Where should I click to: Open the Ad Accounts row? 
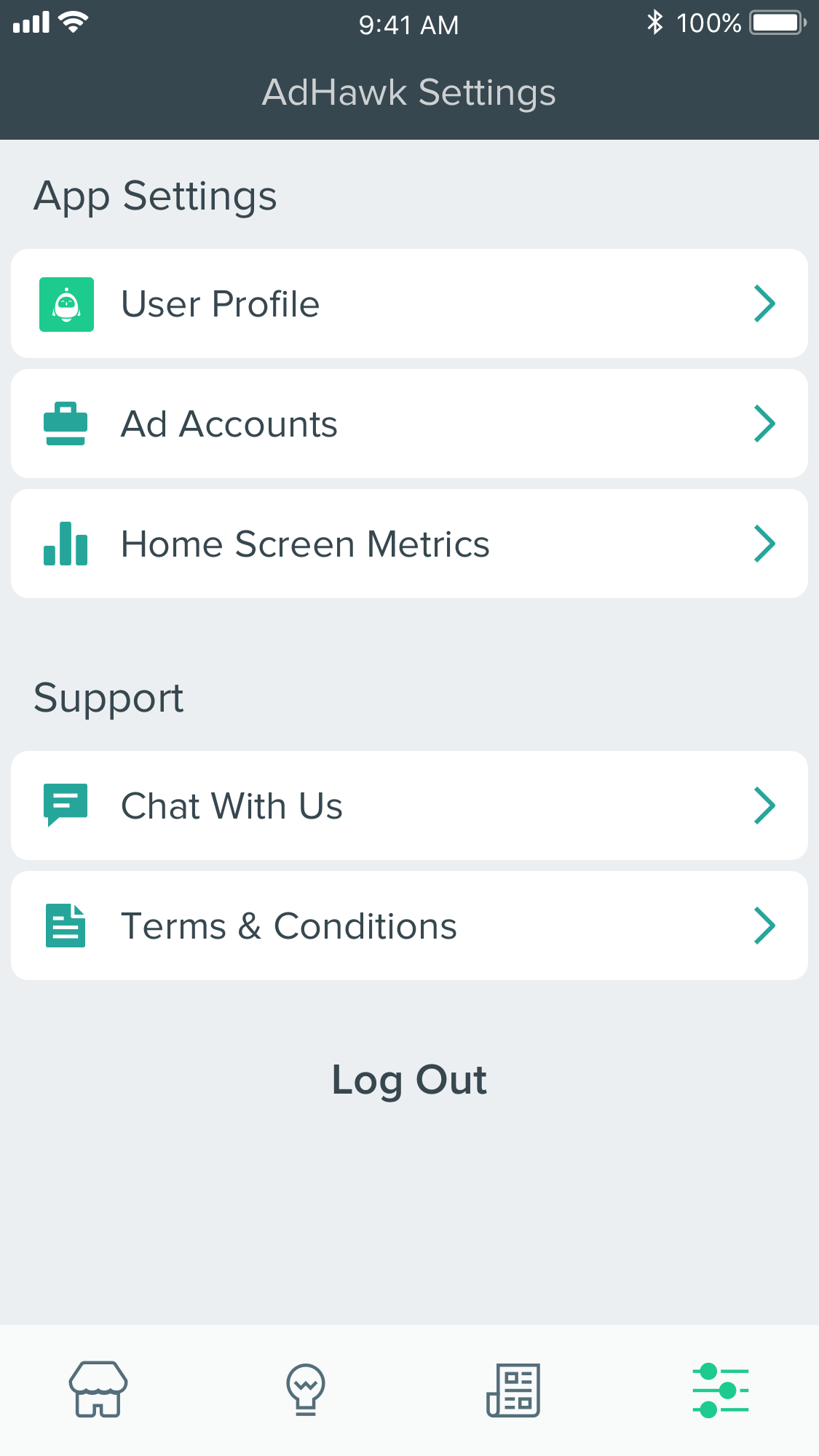point(409,423)
